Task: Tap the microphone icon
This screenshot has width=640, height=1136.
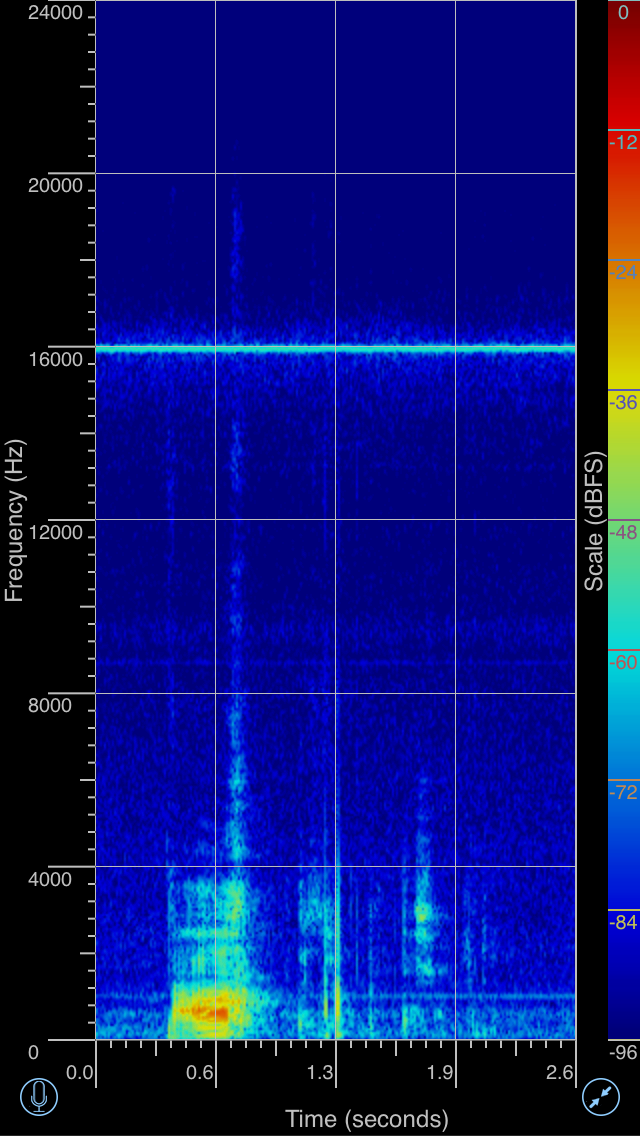Action: tap(39, 1096)
